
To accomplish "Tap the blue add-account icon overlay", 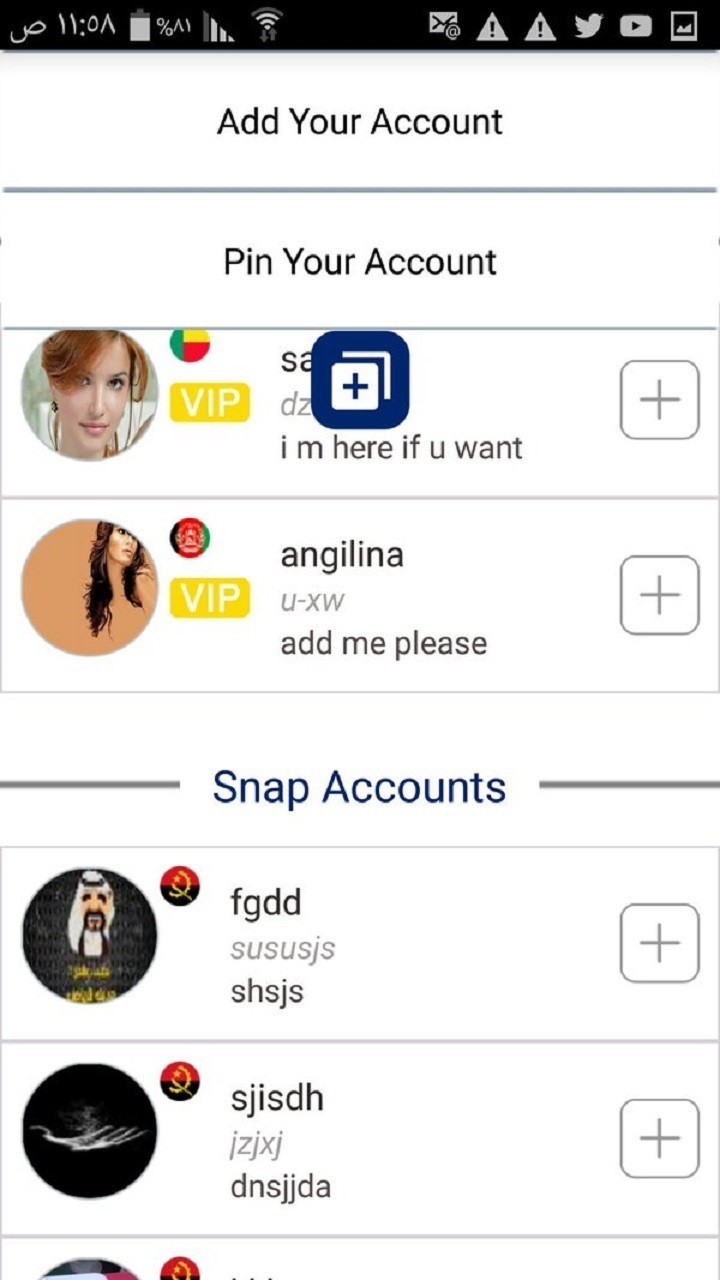I will click(x=363, y=381).
